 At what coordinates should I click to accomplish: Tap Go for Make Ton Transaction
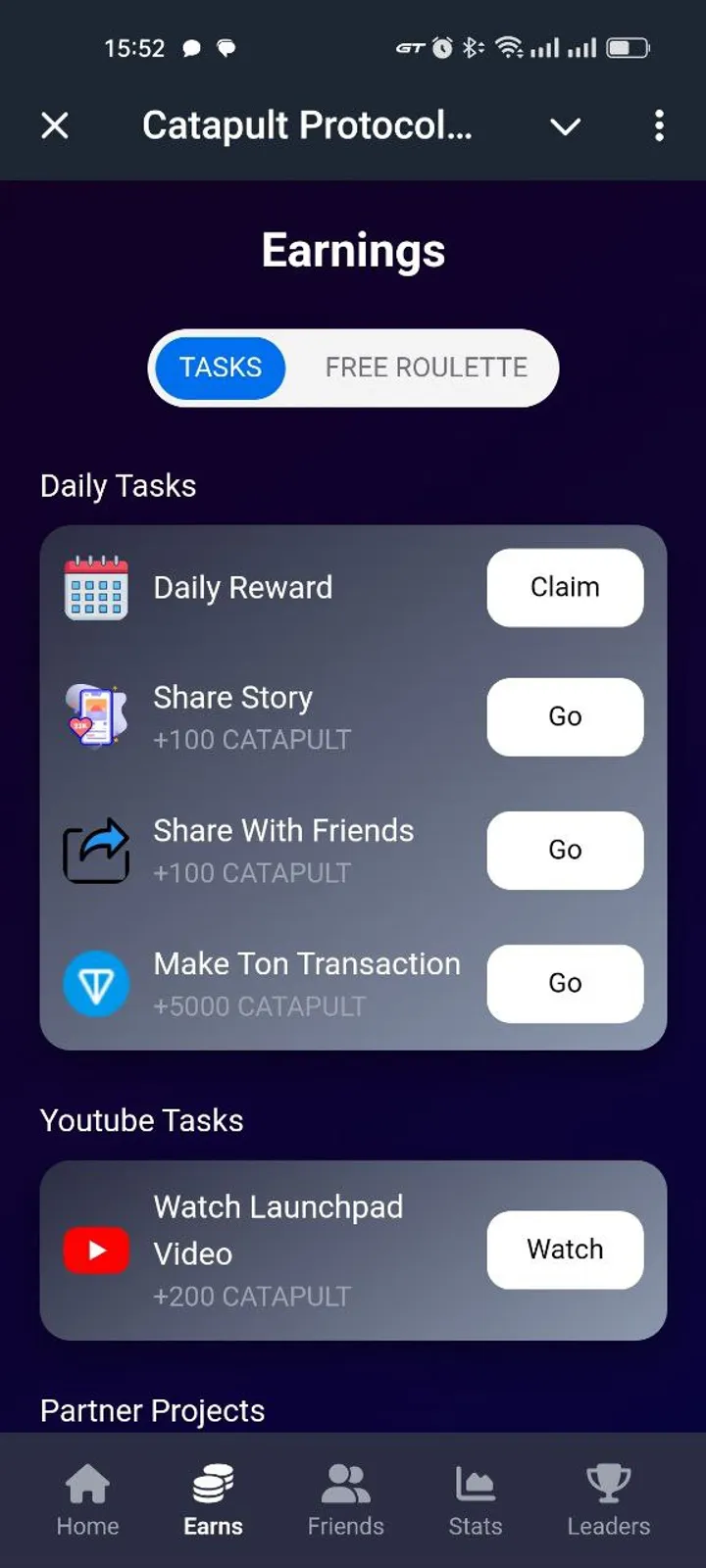565,983
